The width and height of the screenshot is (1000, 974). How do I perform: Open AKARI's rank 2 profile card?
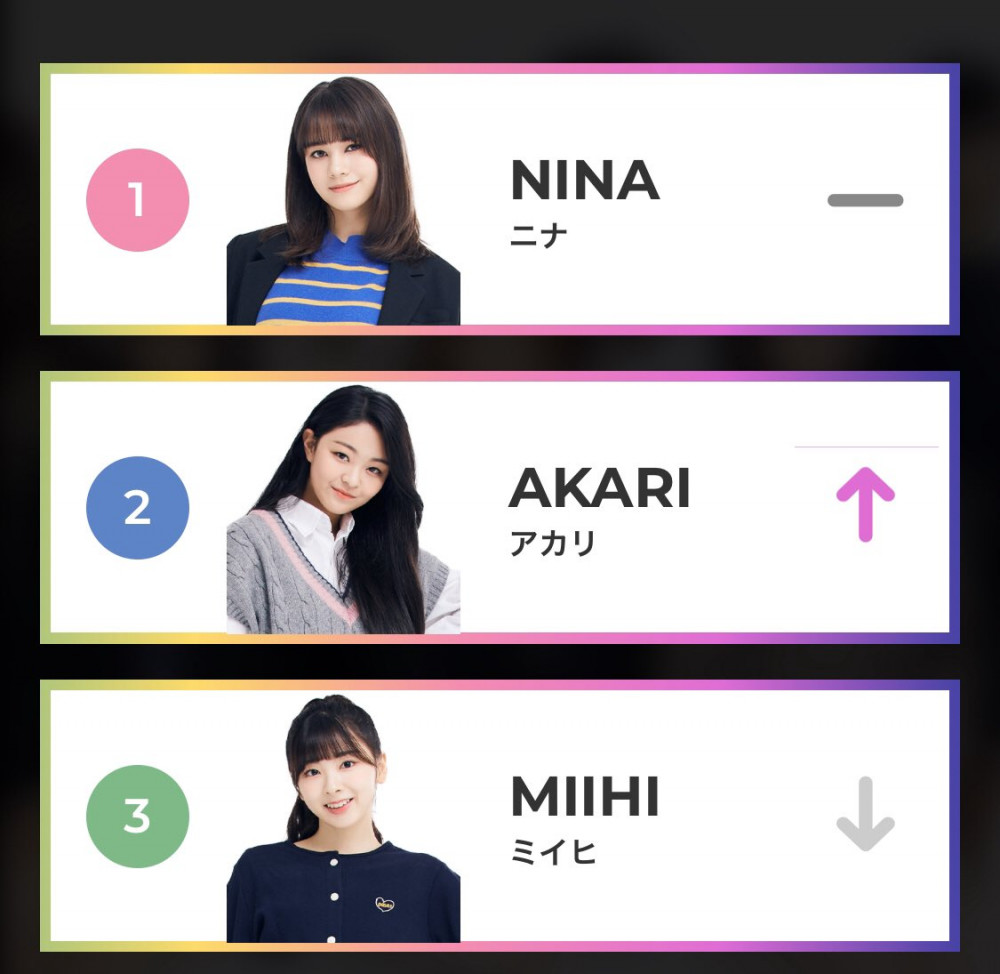[598, 507]
